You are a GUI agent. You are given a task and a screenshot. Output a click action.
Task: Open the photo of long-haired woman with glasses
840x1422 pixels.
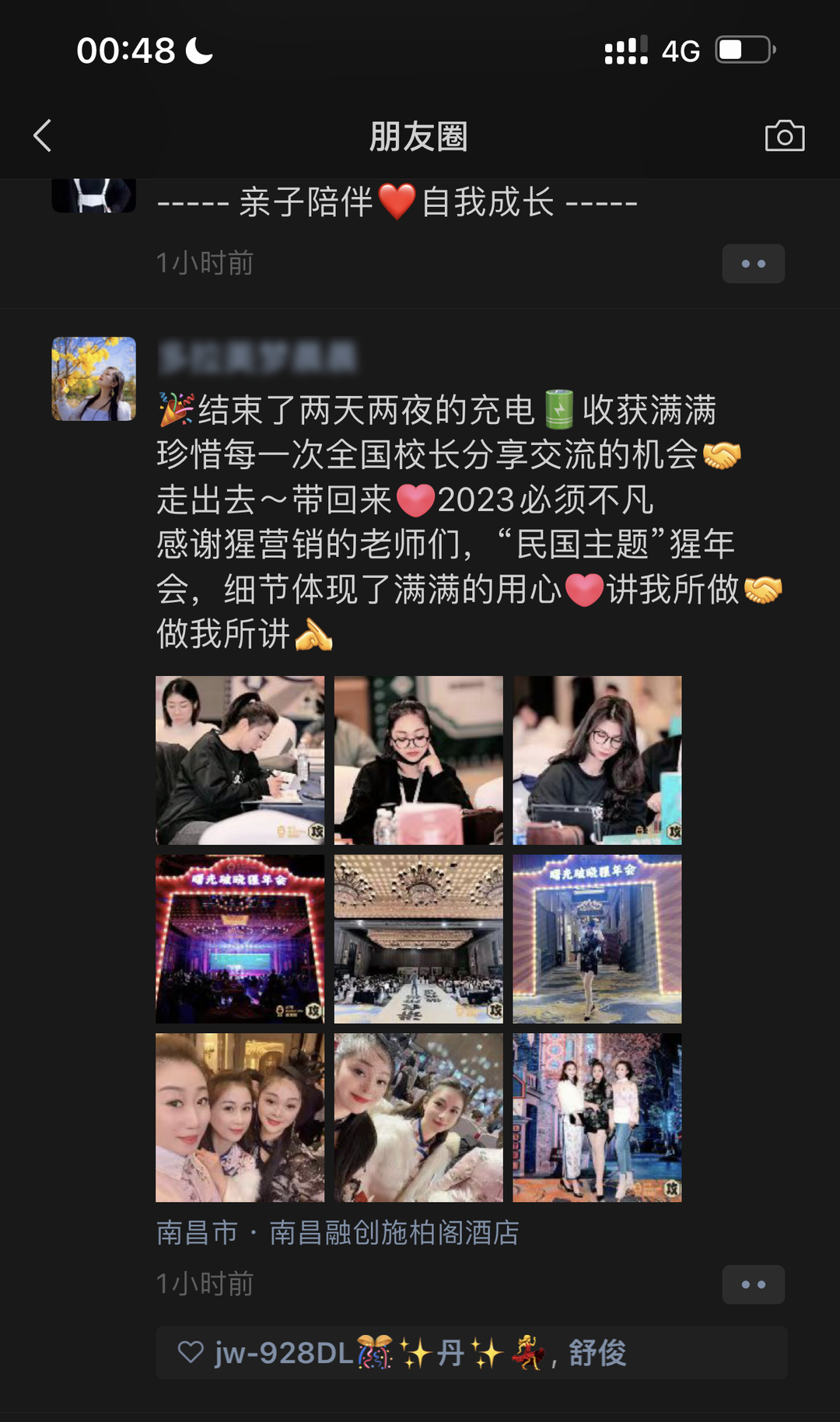(597, 760)
